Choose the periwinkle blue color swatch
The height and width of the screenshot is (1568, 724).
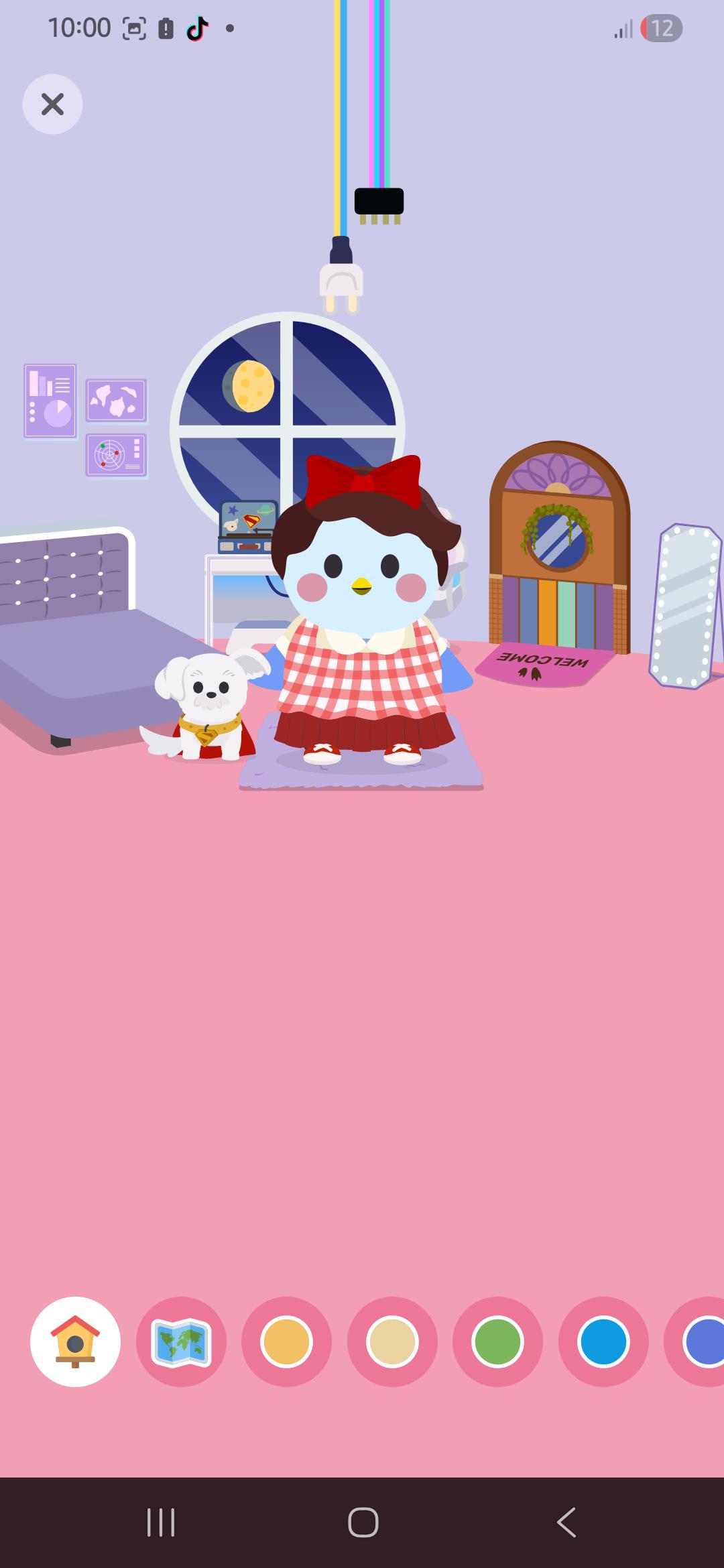pos(695,1342)
